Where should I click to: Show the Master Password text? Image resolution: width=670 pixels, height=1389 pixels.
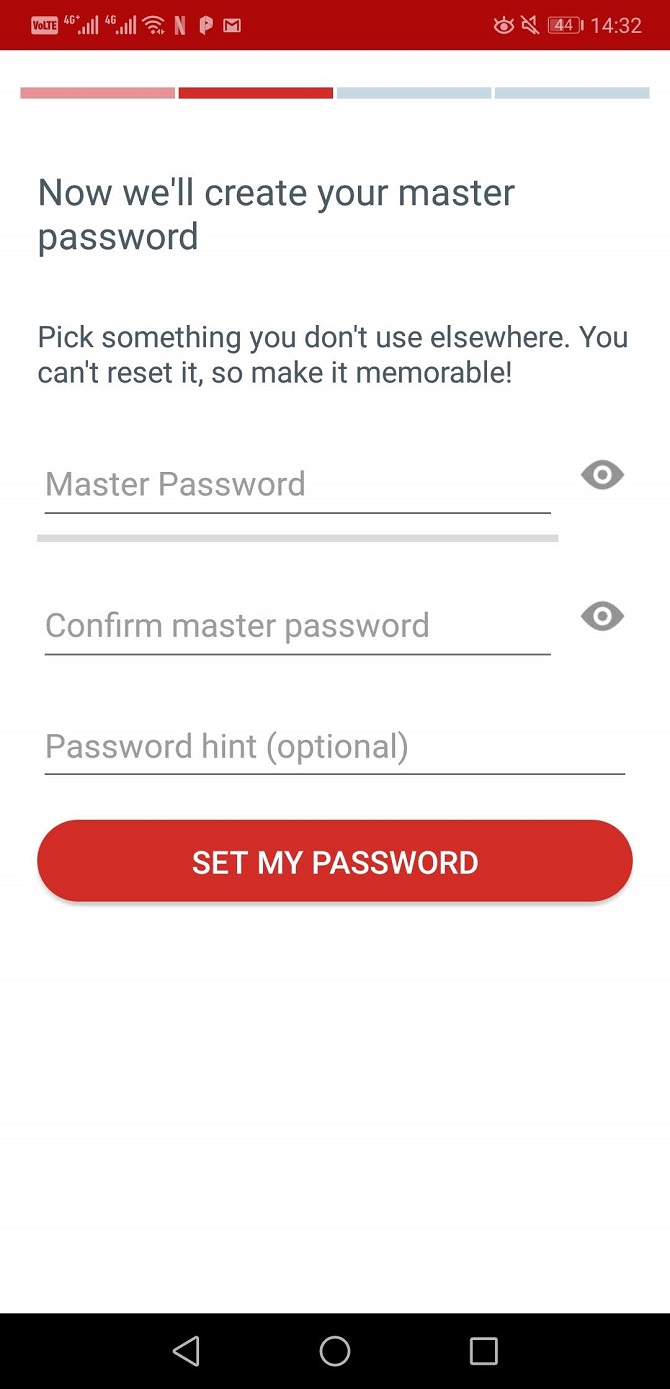[602, 475]
